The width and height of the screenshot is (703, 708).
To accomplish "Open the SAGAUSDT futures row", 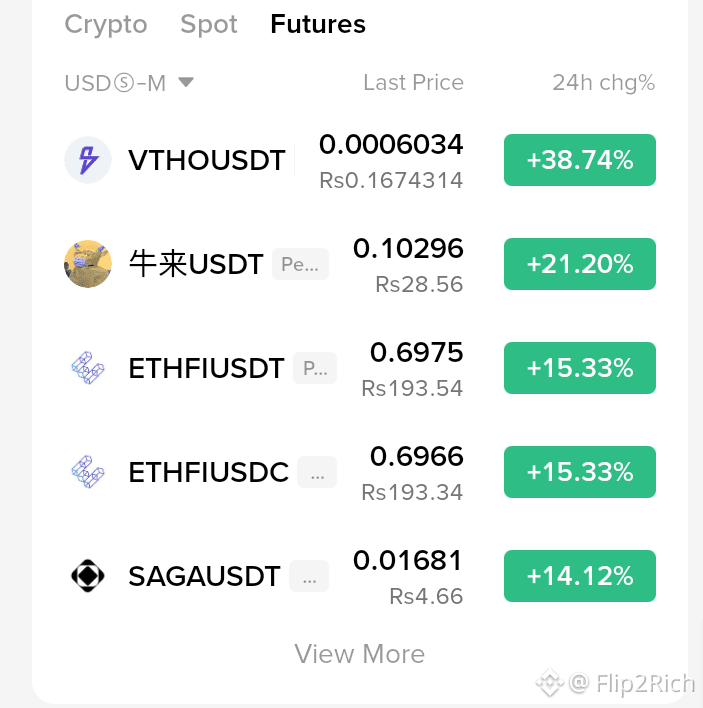I will pos(360,576).
